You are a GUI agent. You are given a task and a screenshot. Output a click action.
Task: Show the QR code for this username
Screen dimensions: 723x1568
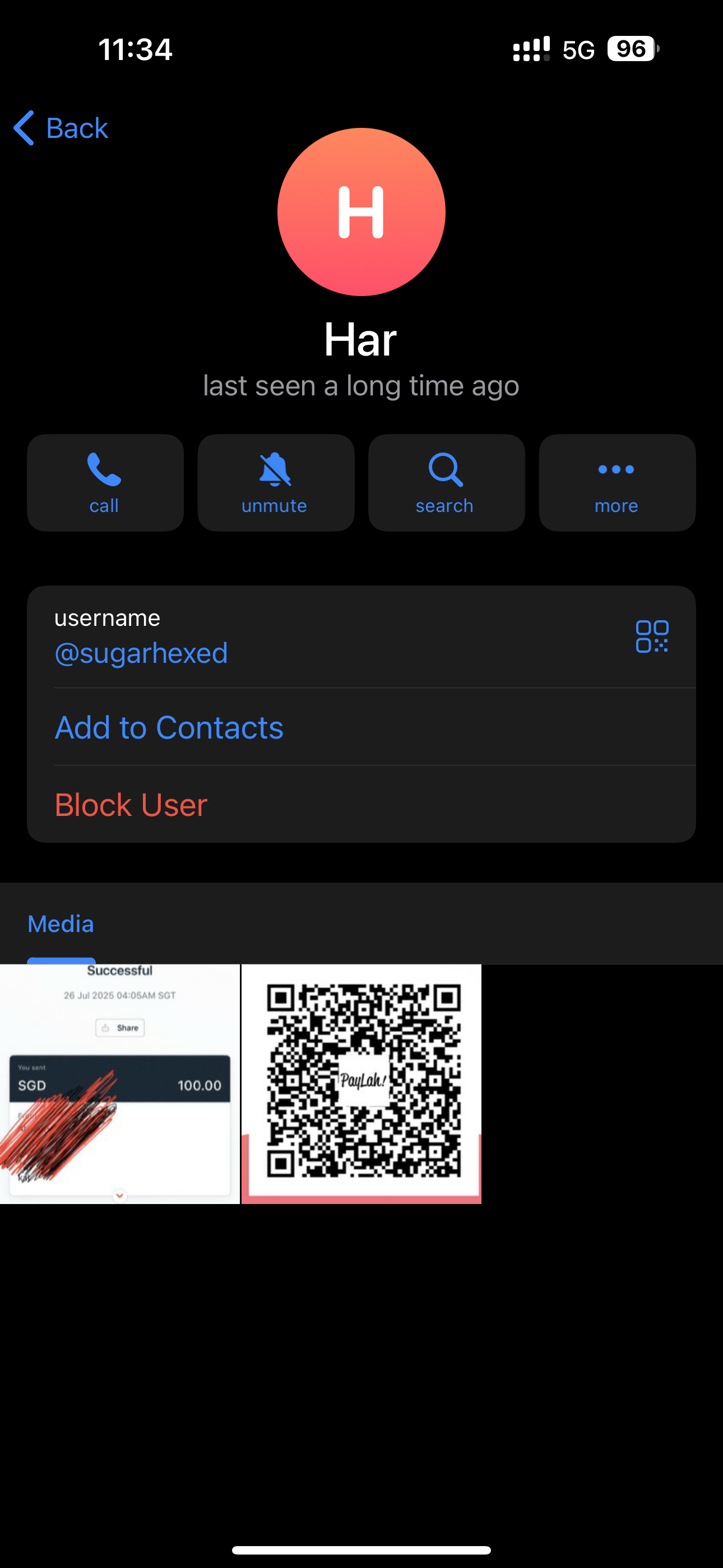(652, 637)
